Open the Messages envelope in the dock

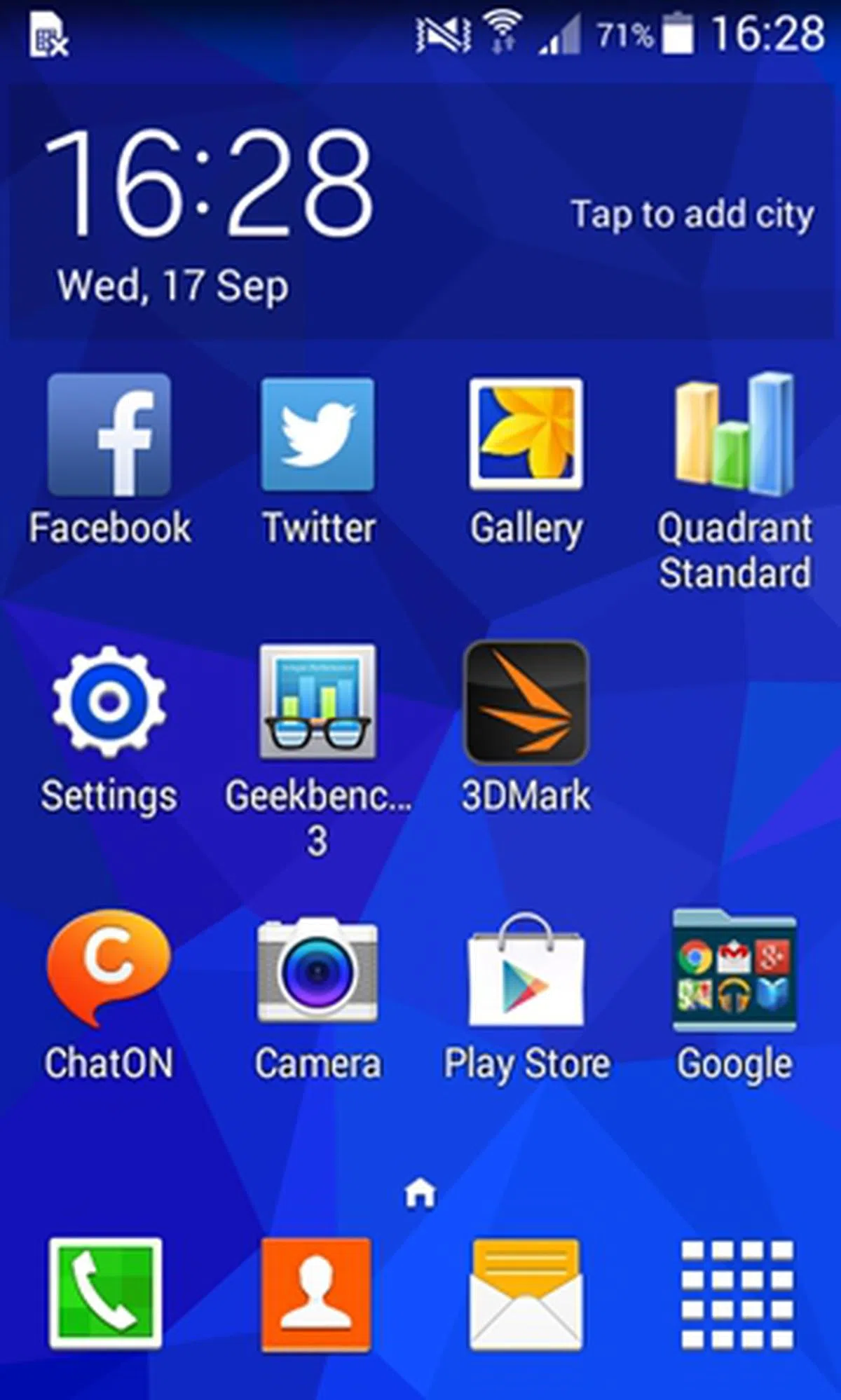tap(526, 1293)
